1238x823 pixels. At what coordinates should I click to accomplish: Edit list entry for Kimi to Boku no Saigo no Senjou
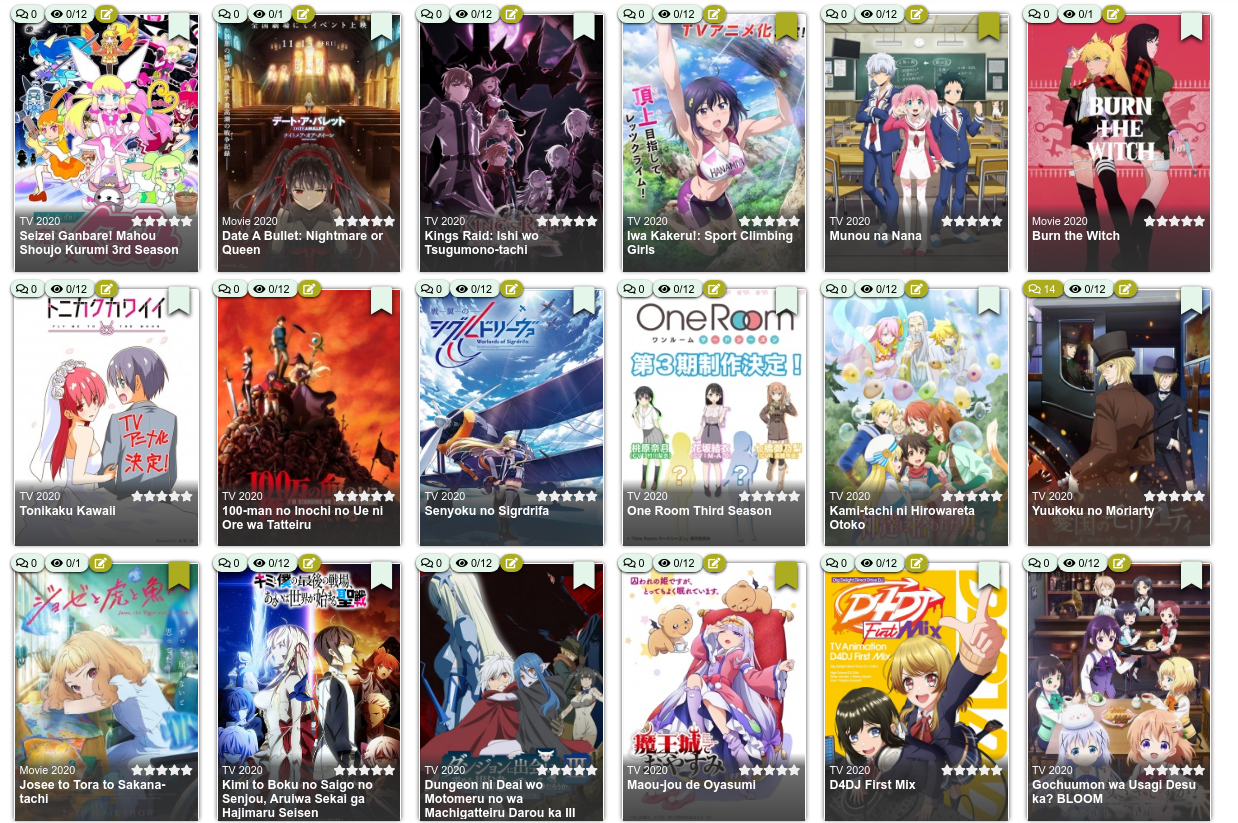(x=309, y=563)
